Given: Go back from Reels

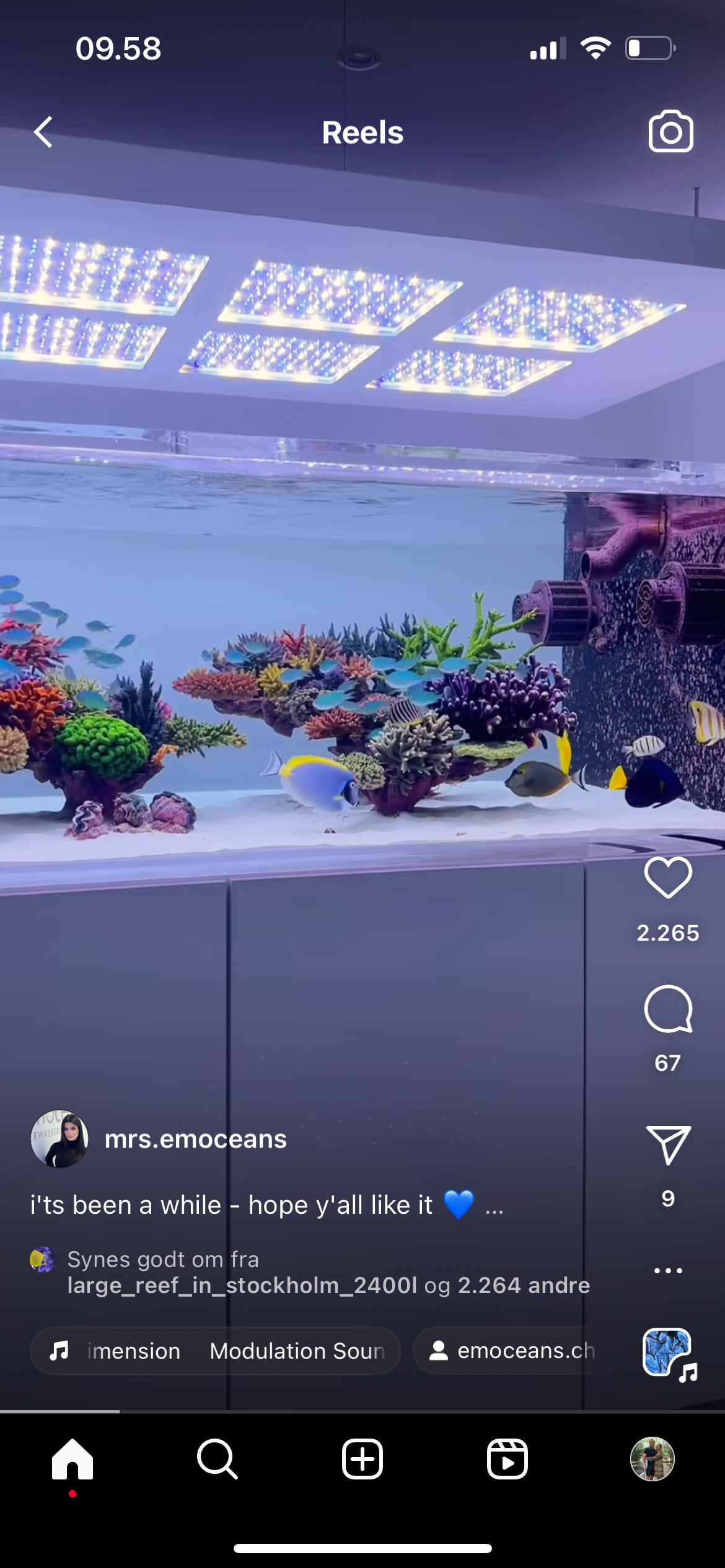Looking at the screenshot, I should pos(43,132).
